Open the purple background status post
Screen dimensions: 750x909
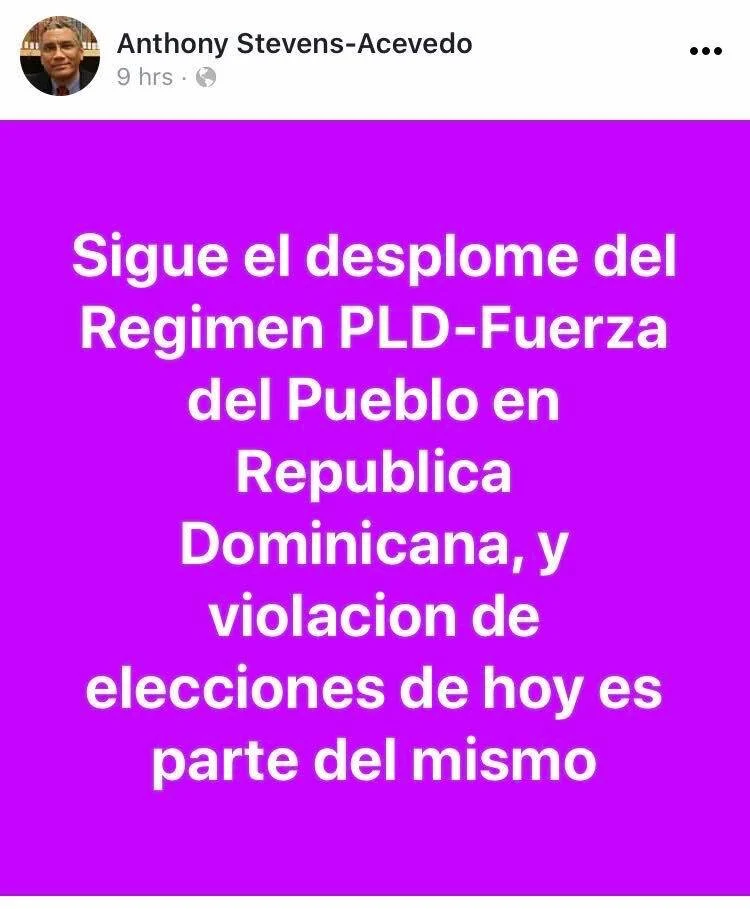(x=375, y=507)
